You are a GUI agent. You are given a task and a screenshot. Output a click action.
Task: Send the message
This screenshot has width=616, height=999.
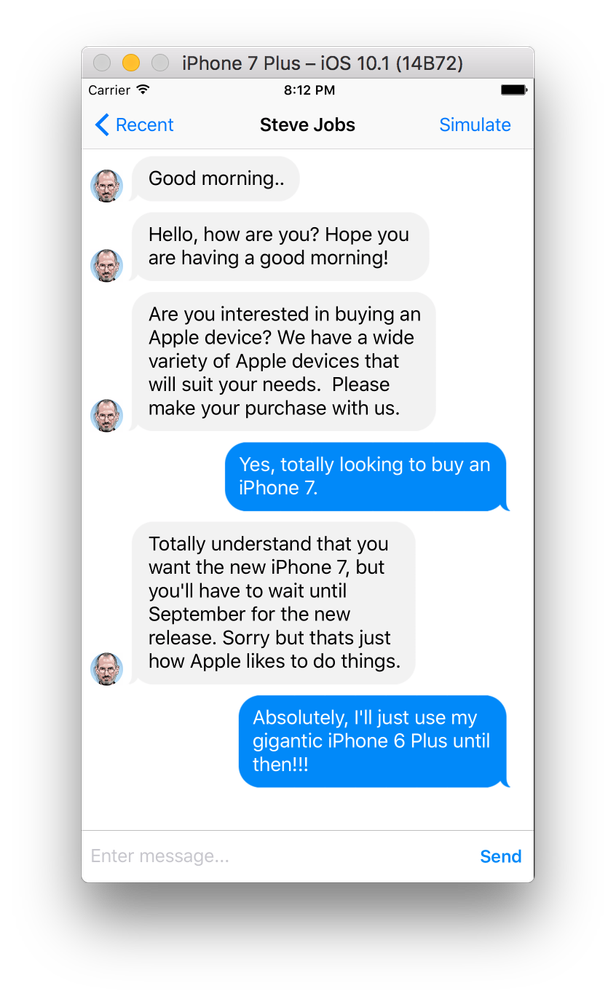(x=501, y=856)
